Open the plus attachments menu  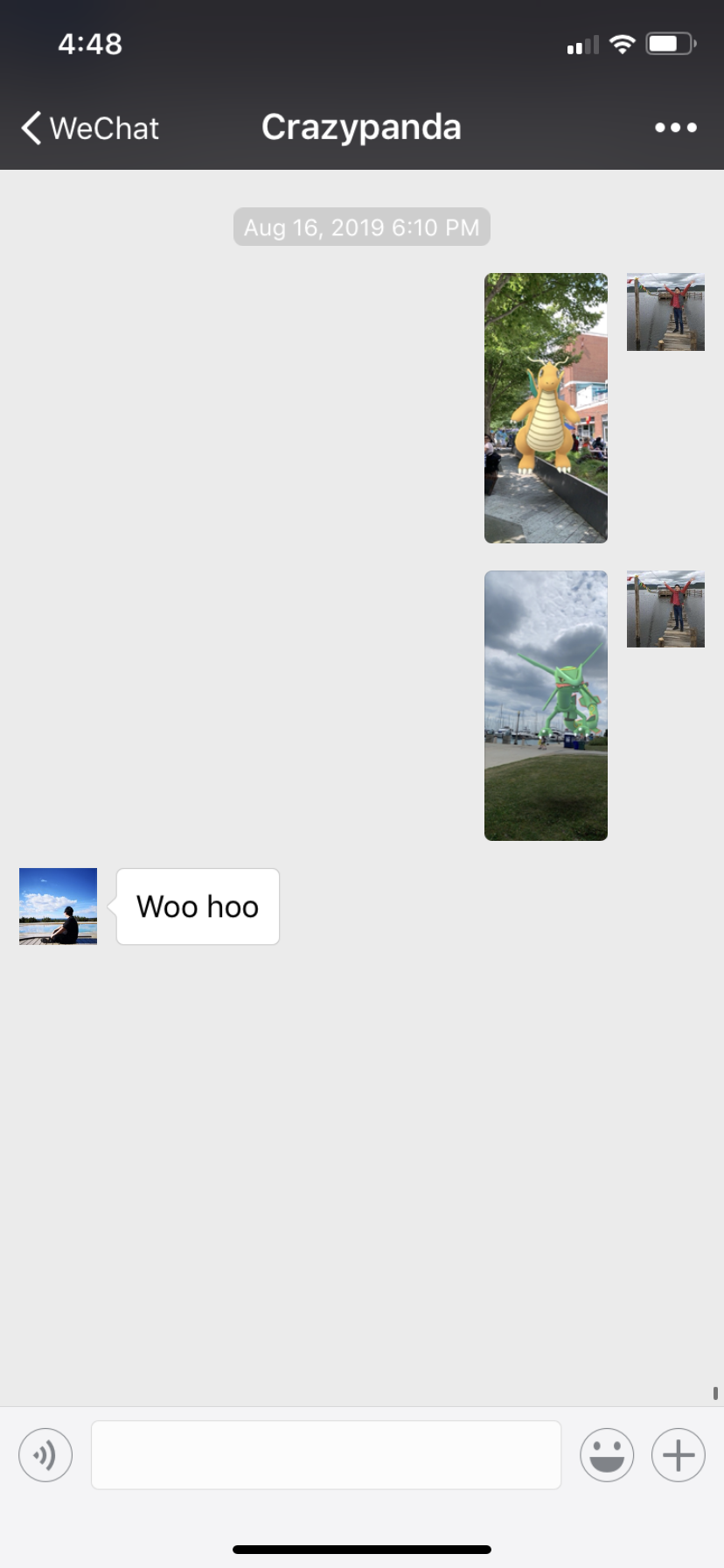(679, 1455)
